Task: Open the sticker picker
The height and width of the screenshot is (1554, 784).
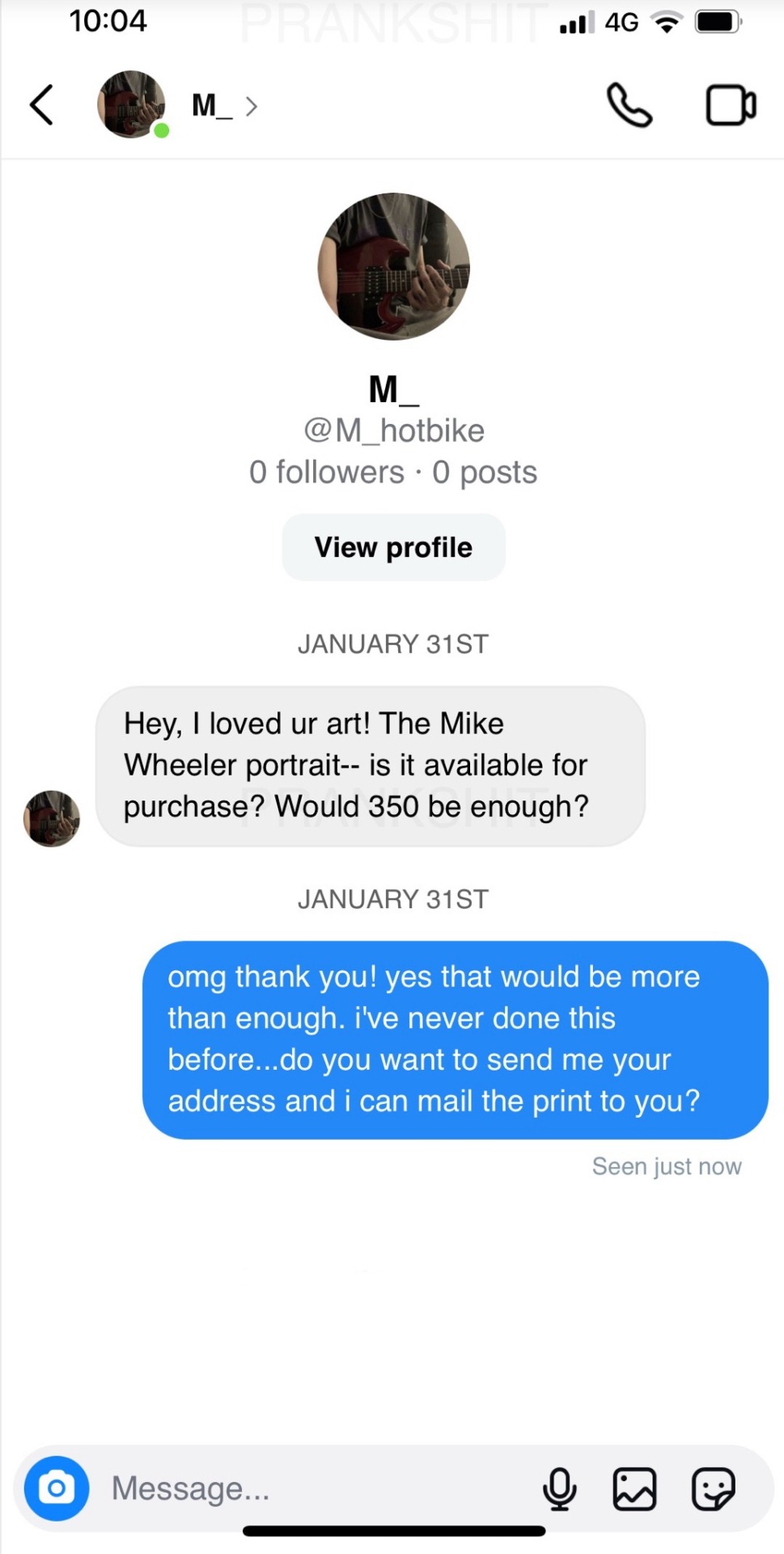Action: [714, 1488]
